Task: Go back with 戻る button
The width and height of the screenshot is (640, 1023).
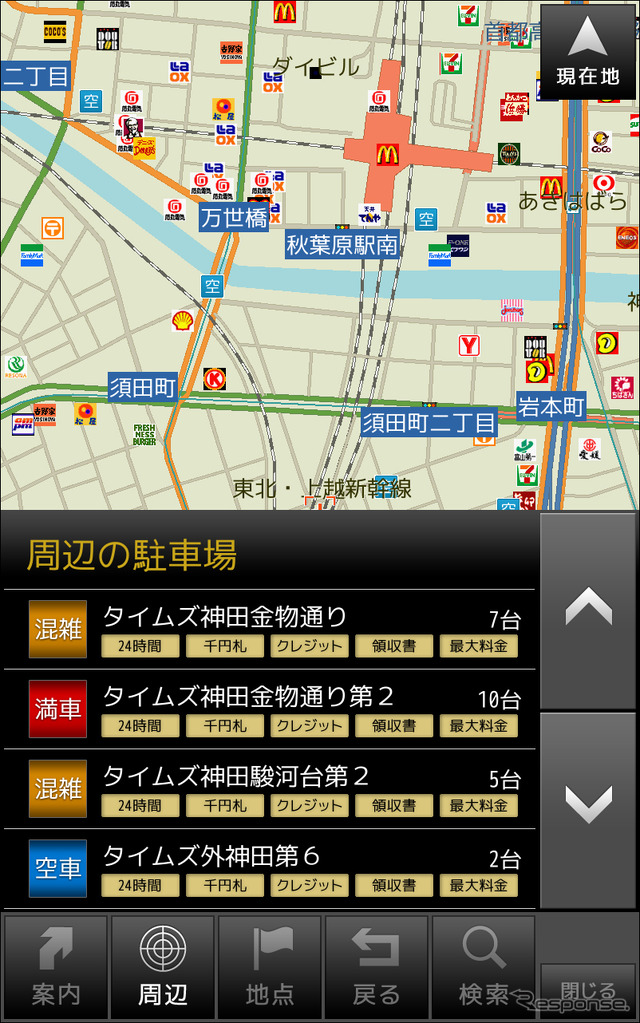Action: pos(377,967)
